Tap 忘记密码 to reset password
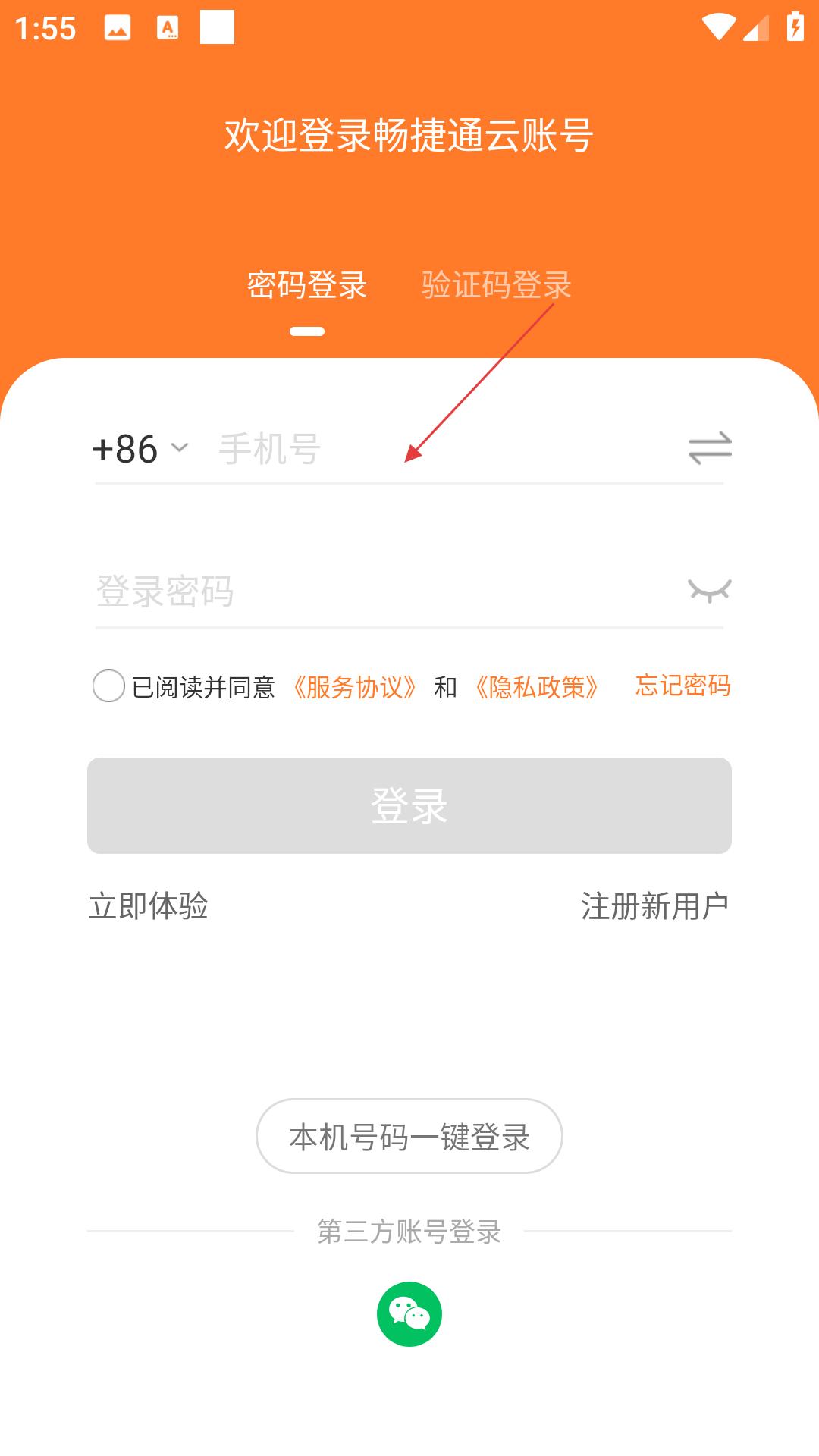The height and width of the screenshot is (1456, 819). coord(683,686)
